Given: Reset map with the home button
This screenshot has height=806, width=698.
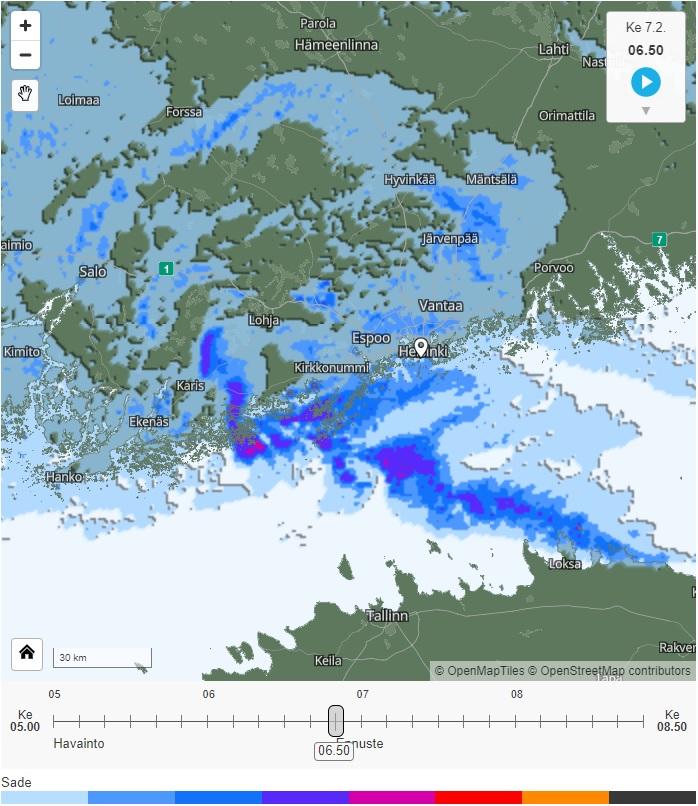Looking at the screenshot, I should [x=27, y=652].
